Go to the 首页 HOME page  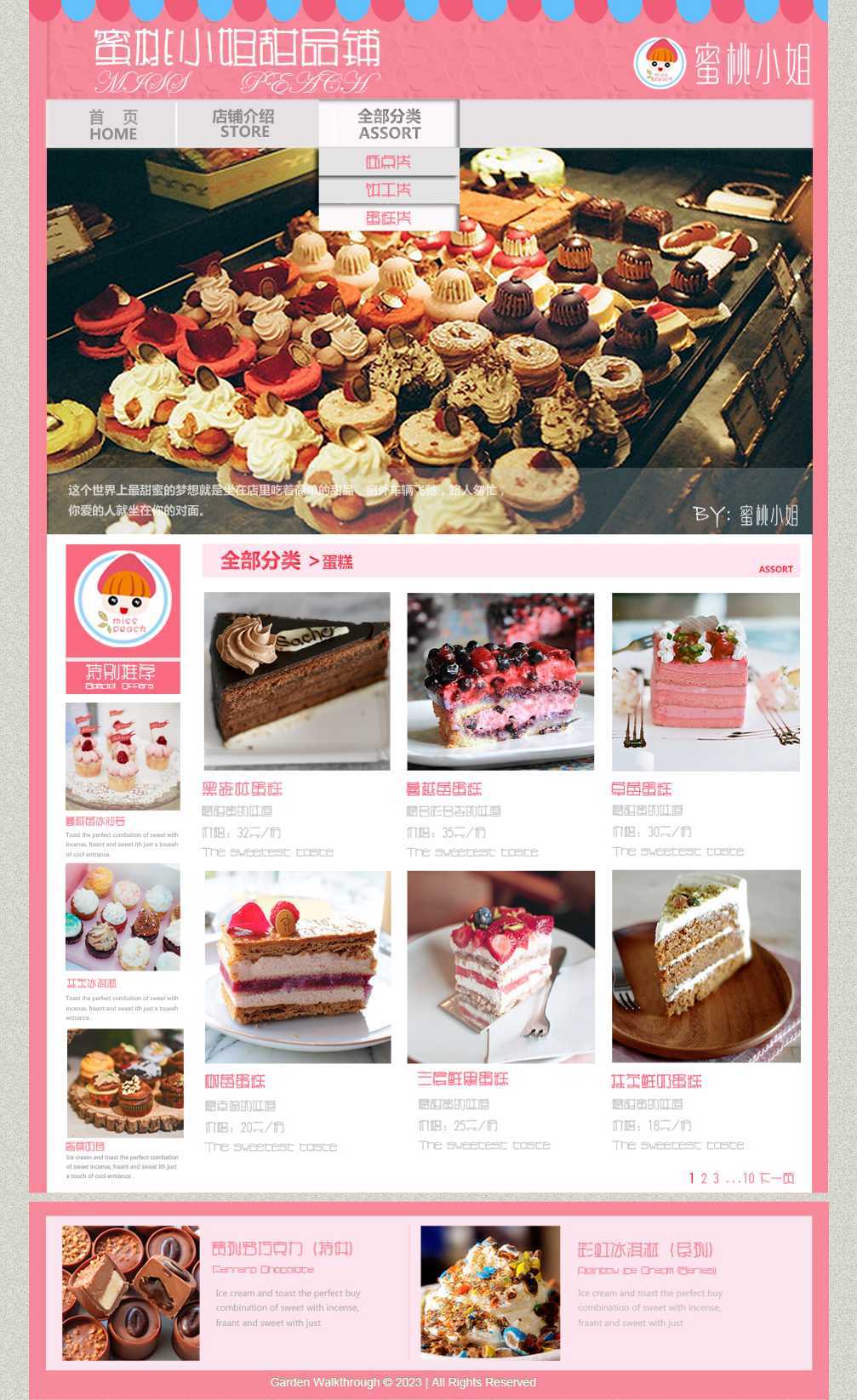tap(112, 124)
